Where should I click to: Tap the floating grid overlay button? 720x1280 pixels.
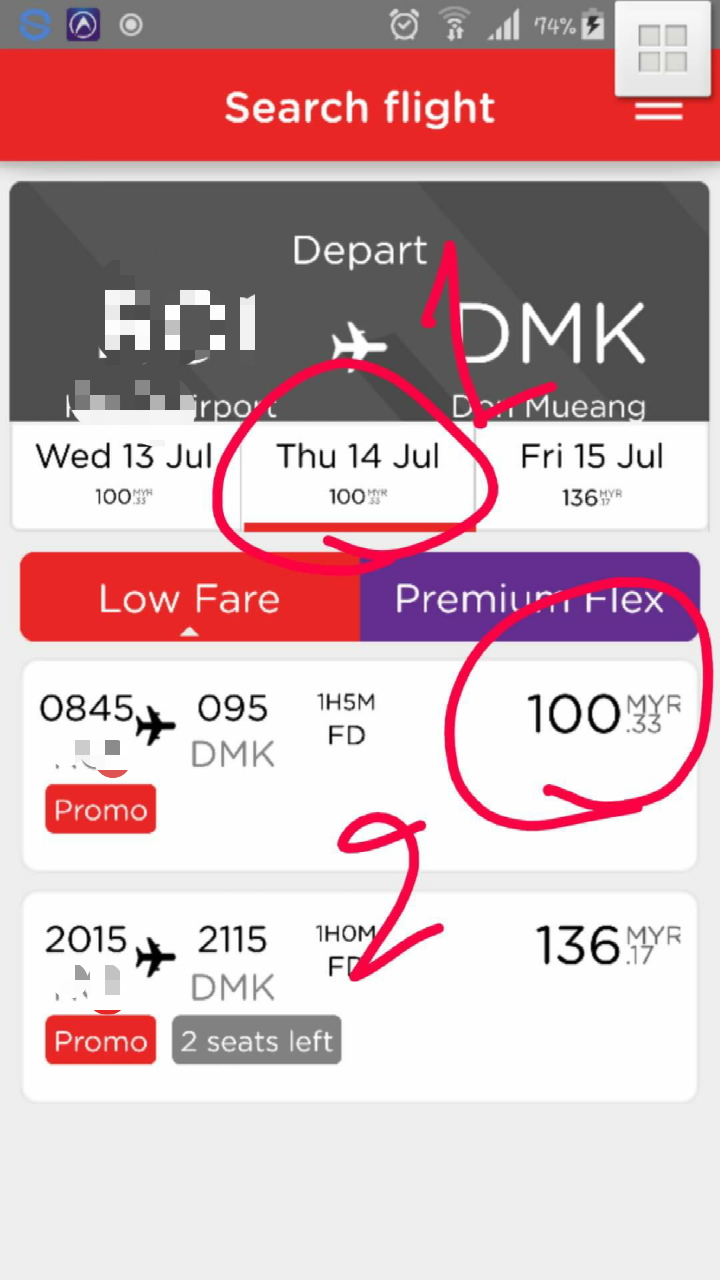(x=662, y=48)
